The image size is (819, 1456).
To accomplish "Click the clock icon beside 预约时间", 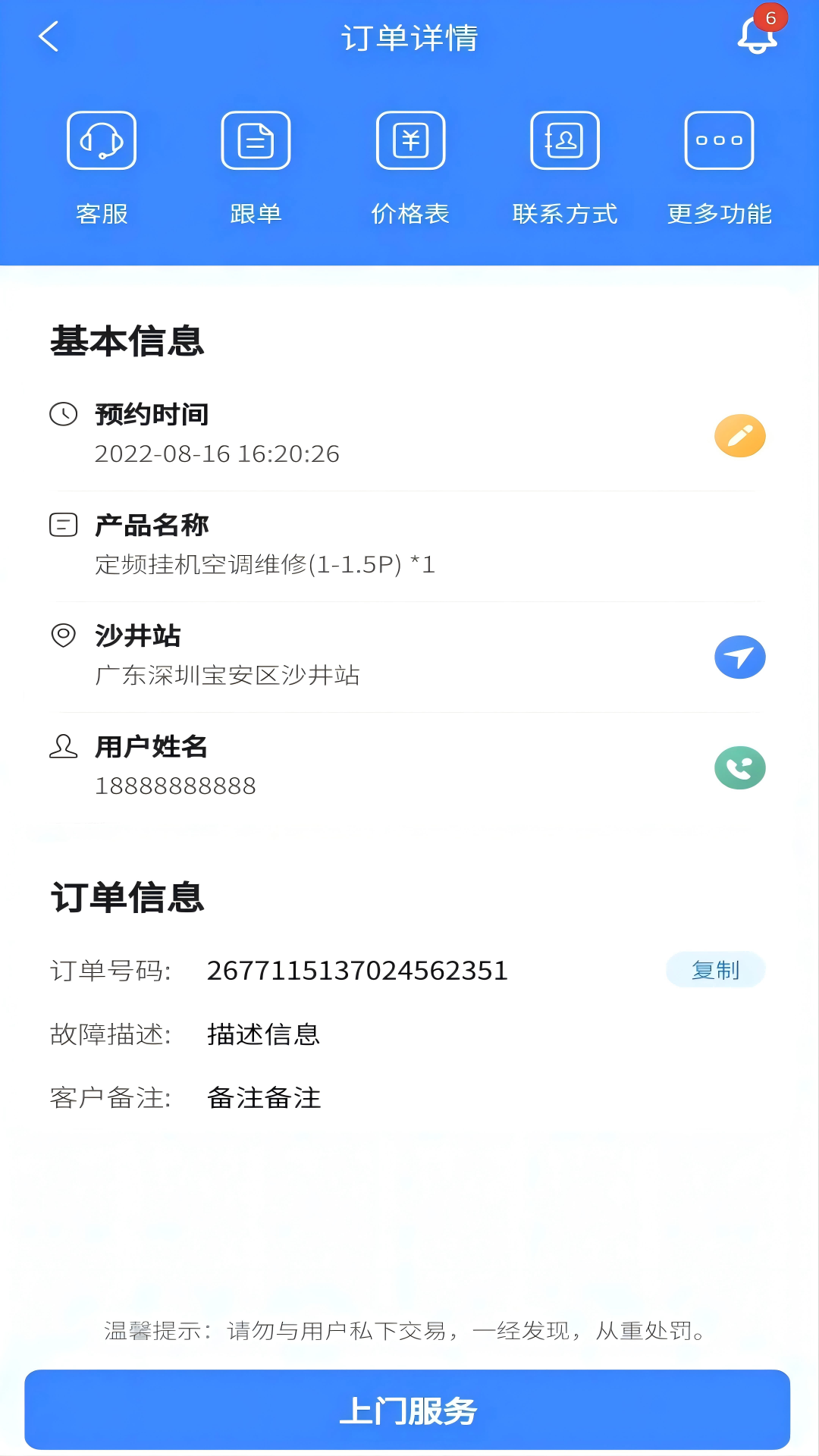I will click(x=64, y=414).
